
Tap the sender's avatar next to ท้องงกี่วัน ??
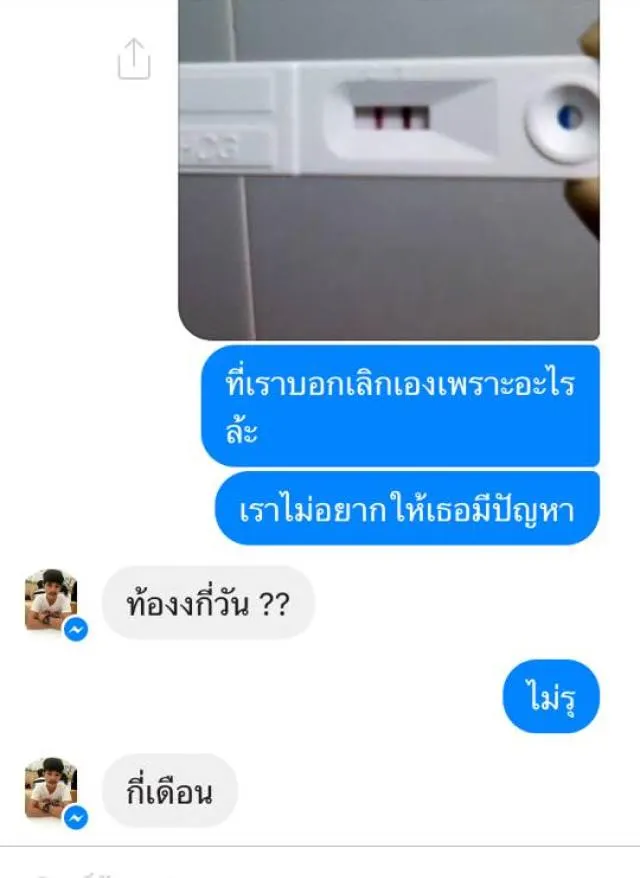point(51,599)
